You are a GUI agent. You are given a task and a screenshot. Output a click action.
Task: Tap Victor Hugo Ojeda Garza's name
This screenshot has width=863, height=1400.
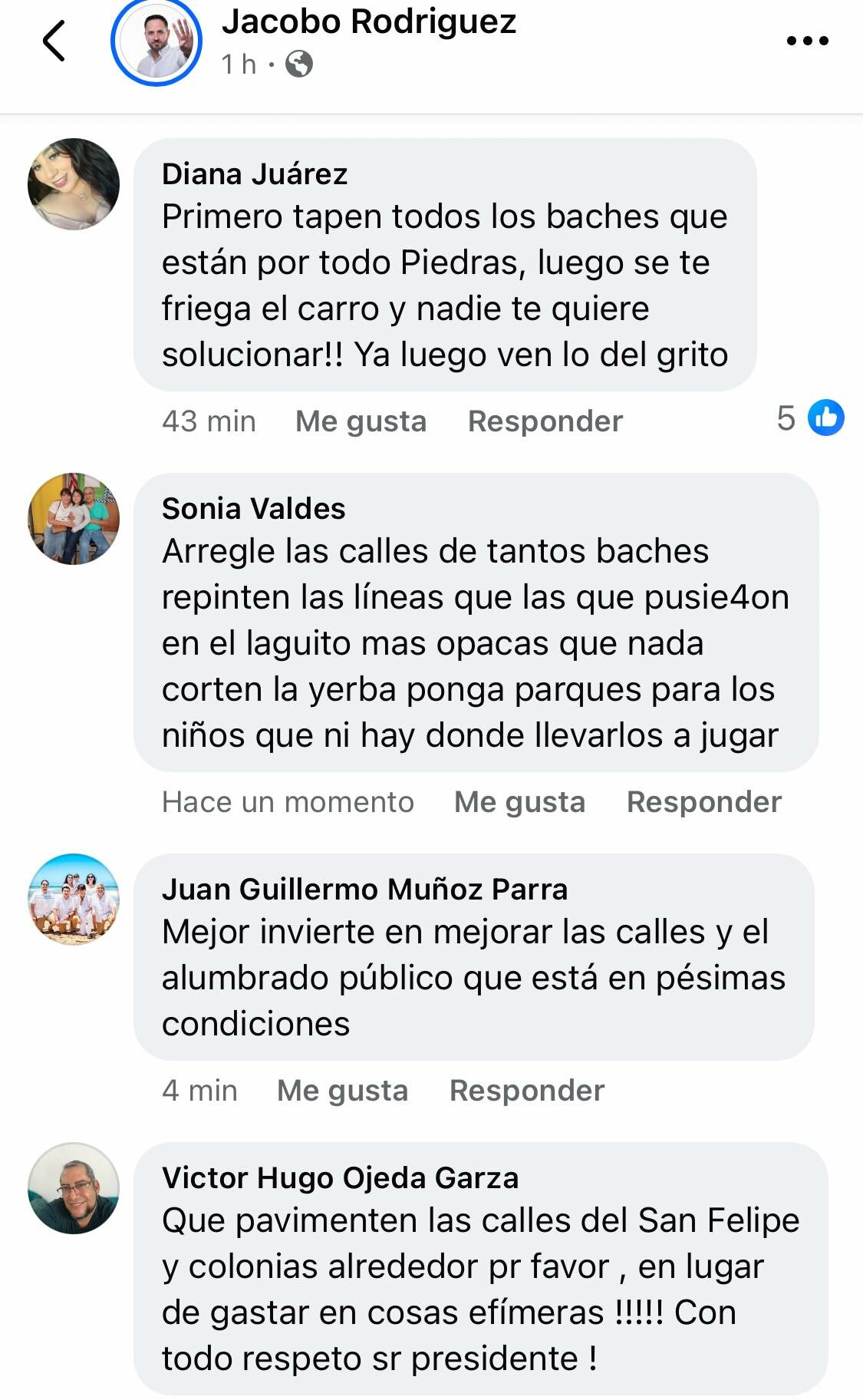[x=340, y=1177]
